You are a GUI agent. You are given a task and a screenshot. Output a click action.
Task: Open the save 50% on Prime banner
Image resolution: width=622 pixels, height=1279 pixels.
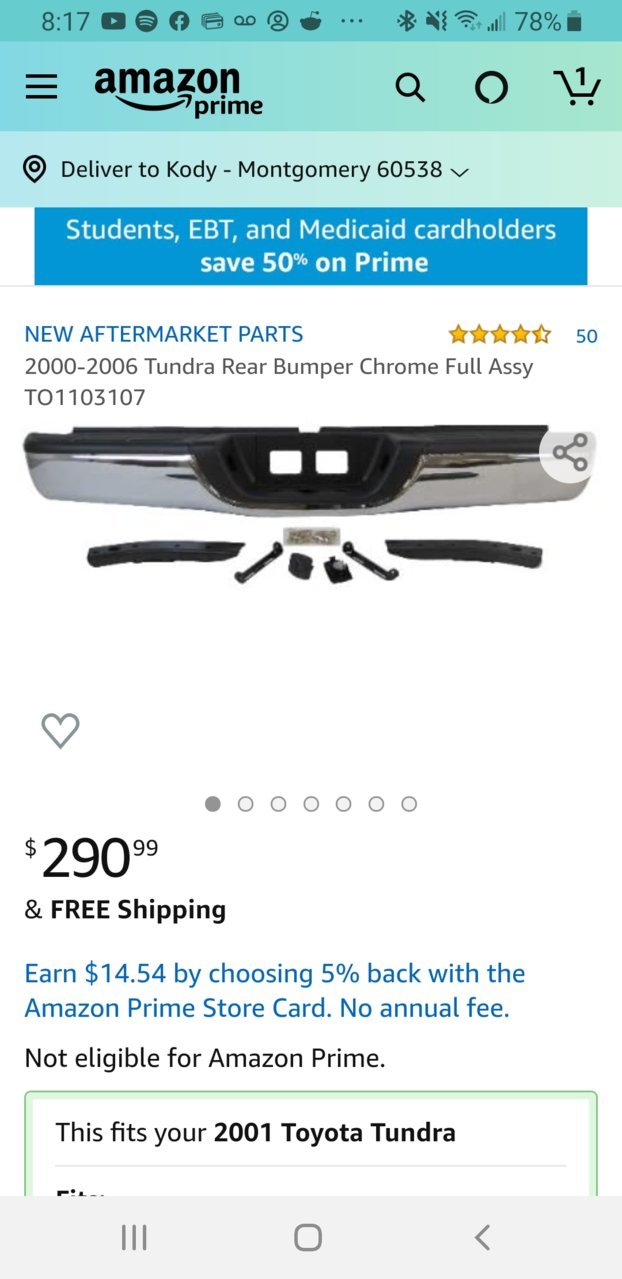(310, 246)
